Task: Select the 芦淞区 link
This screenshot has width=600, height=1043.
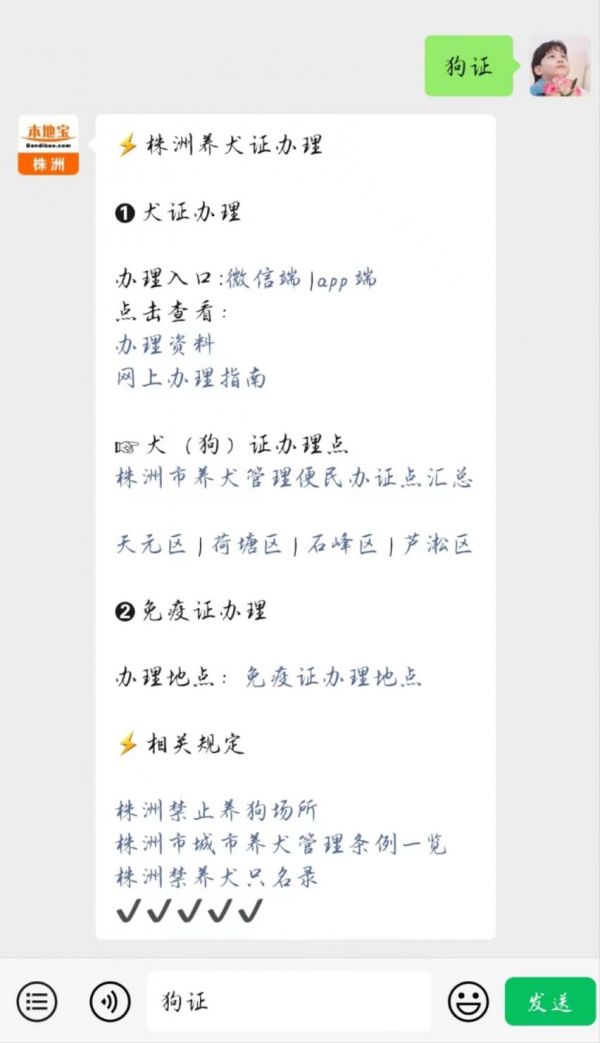Action: (x=437, y=544)
